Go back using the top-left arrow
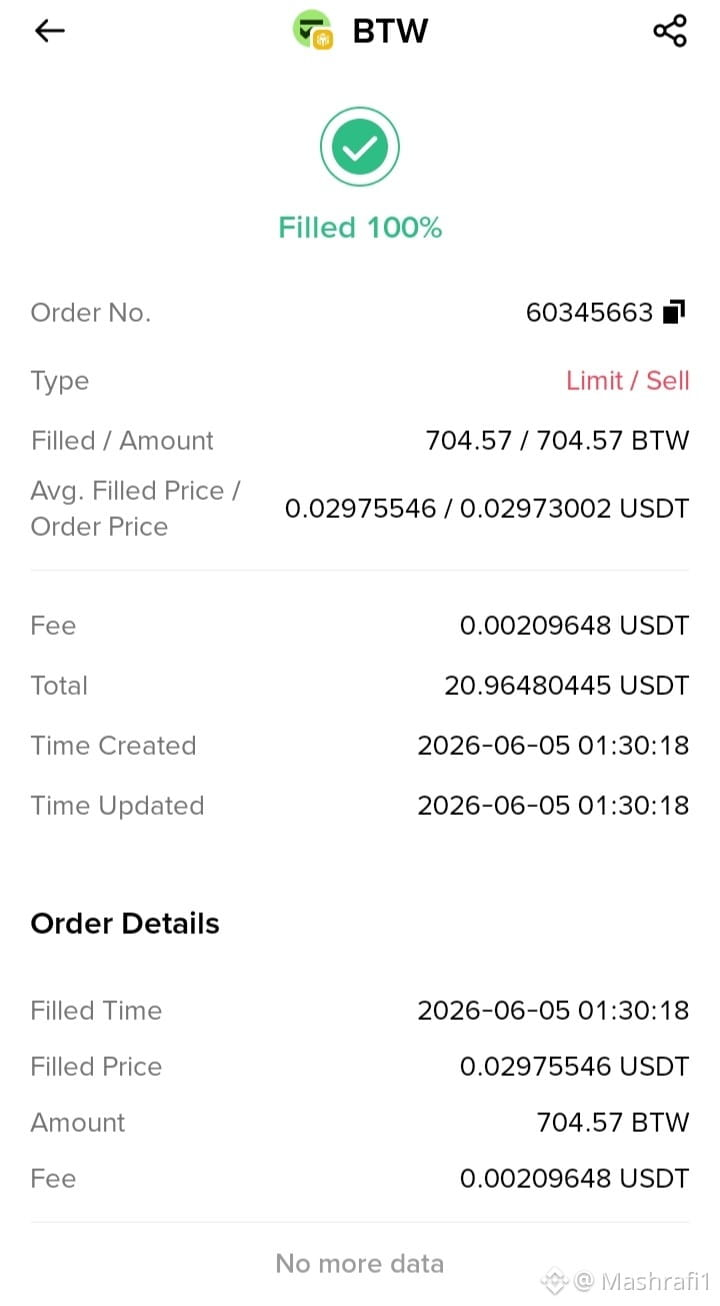Screen dimensions: 720x1306 point(49,31)
